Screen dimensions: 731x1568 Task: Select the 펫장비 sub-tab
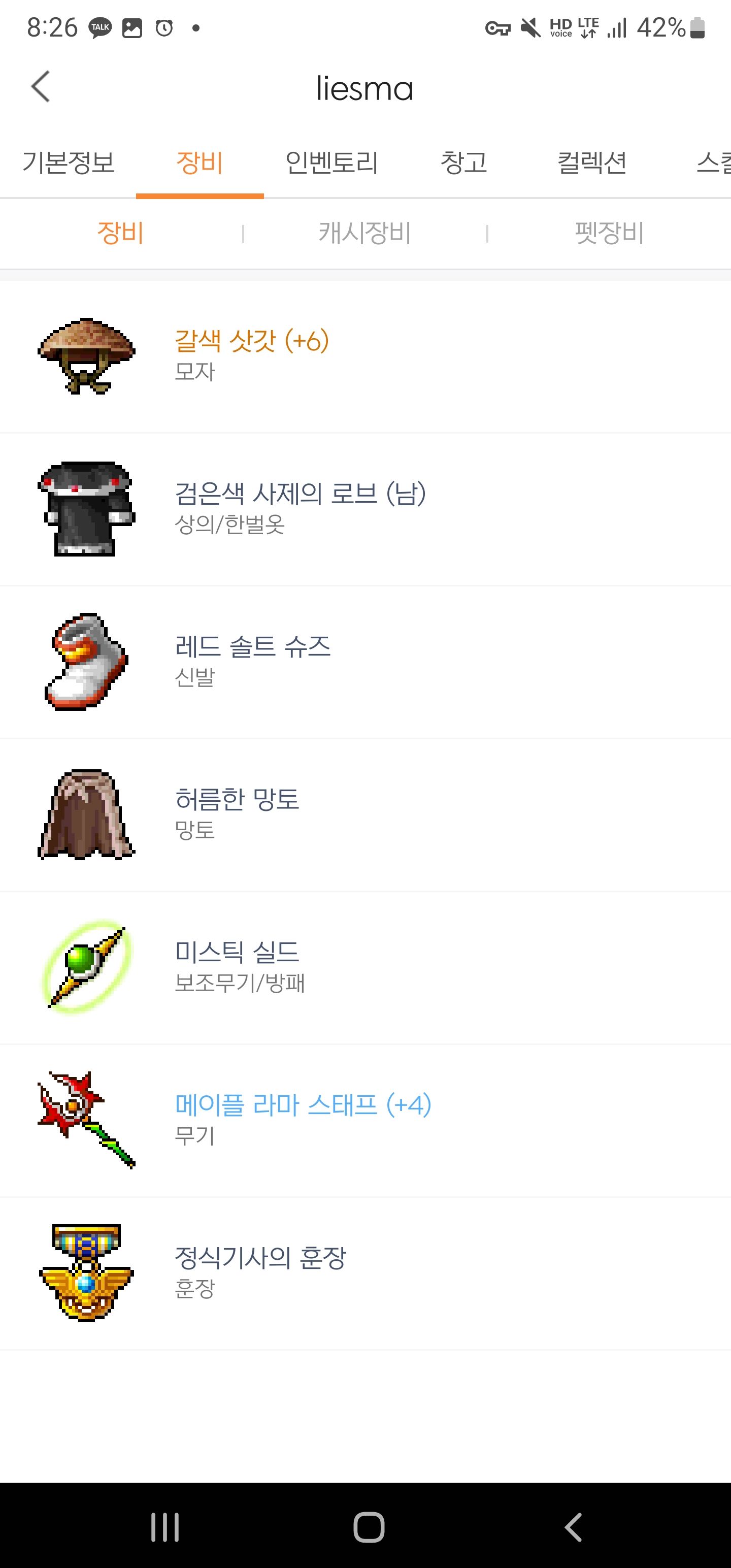(609, 233)
